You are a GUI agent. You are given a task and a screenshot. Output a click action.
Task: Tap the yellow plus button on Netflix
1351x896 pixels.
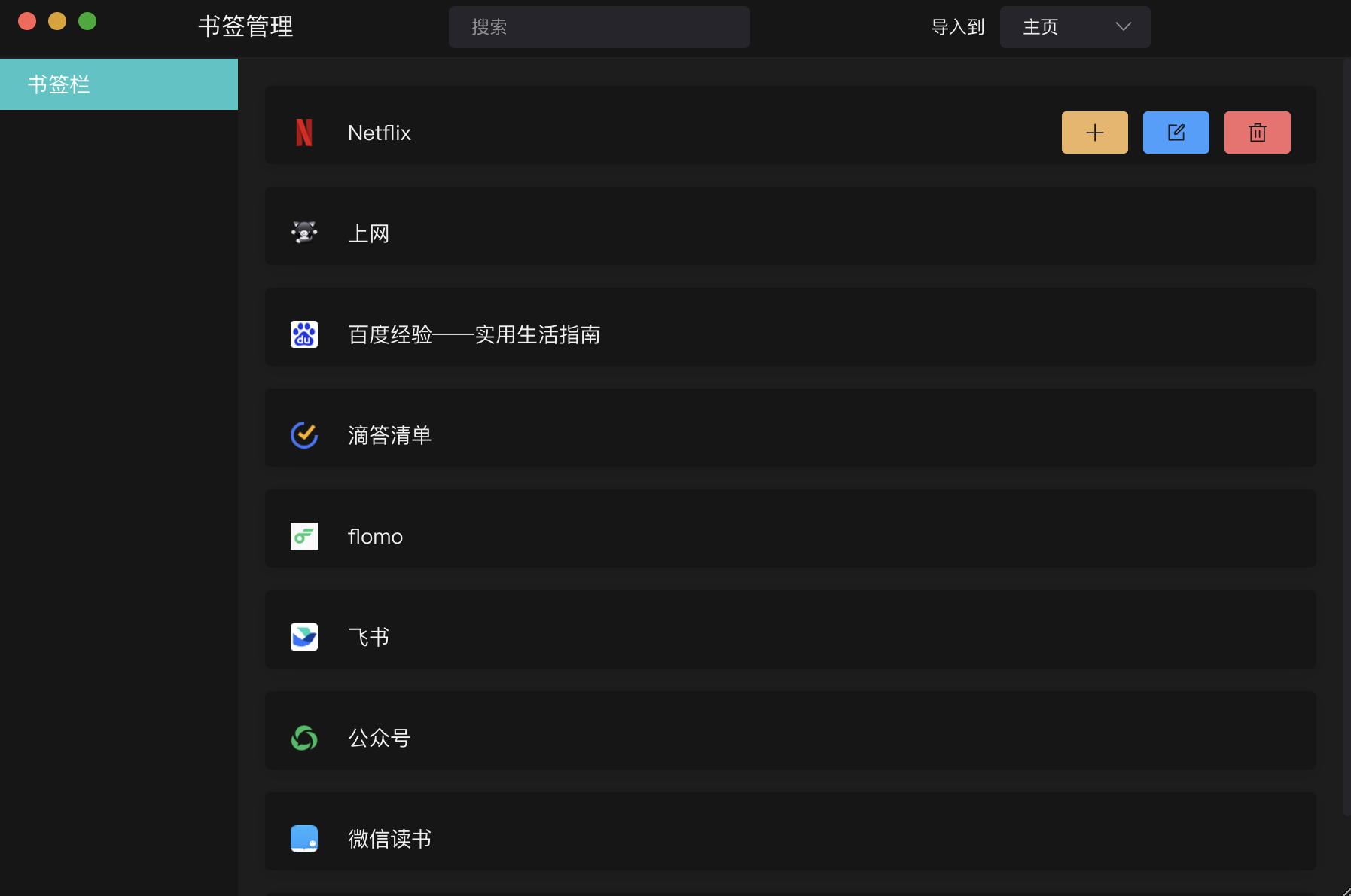tap(1094, 133)
